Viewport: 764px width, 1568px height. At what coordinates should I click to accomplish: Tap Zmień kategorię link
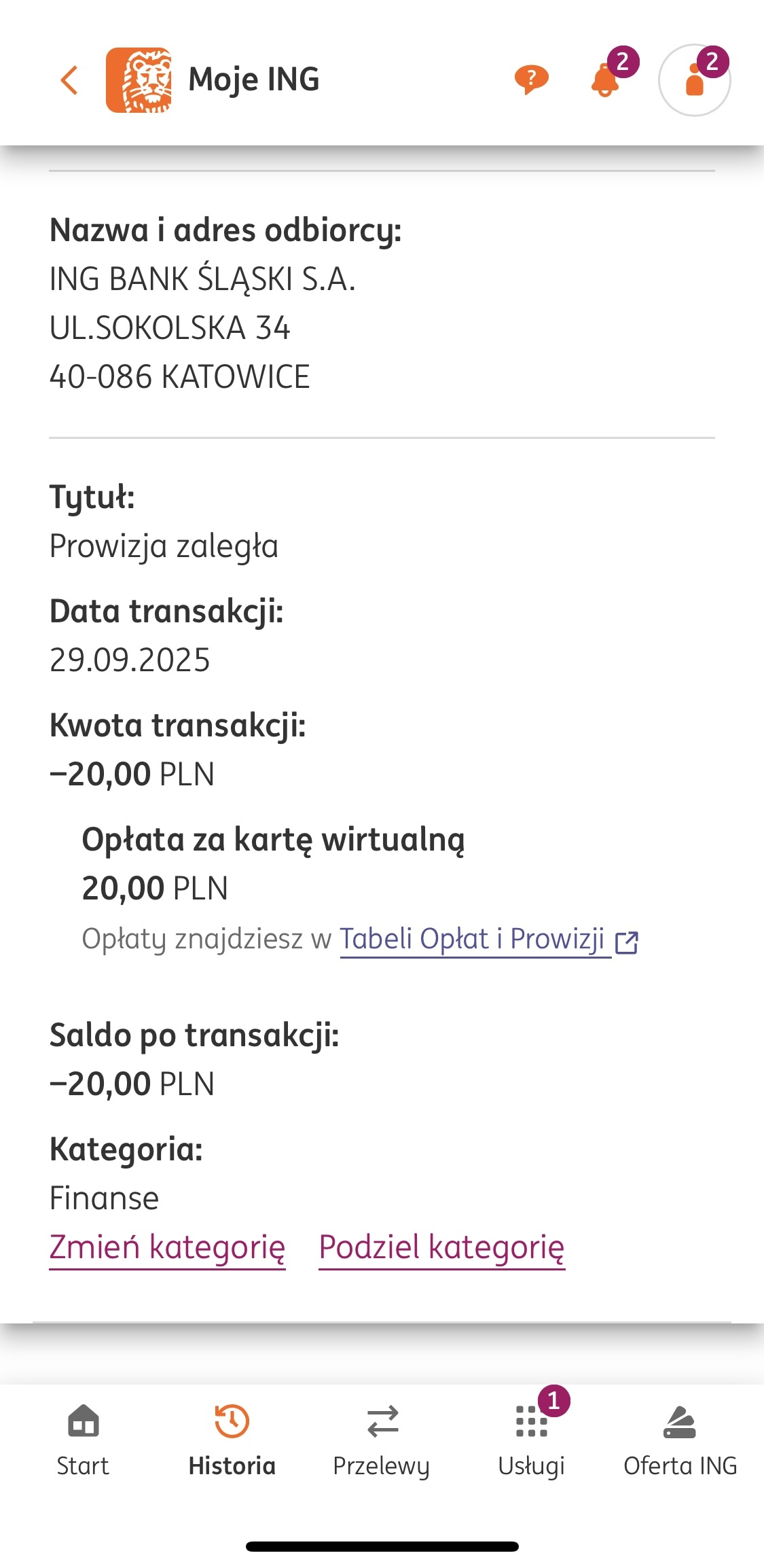[x=167, y=1247]
